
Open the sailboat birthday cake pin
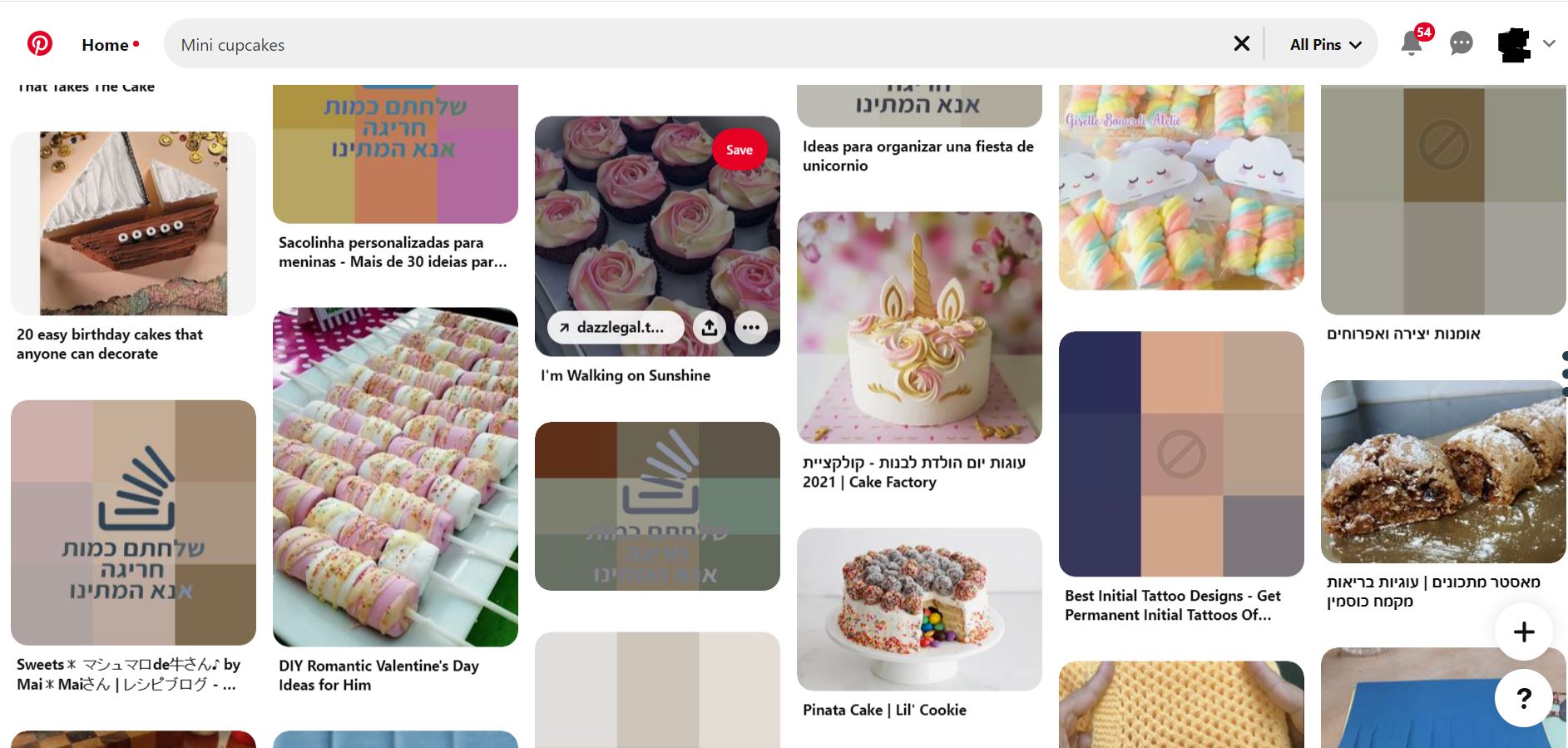click(x=133, y=223)
